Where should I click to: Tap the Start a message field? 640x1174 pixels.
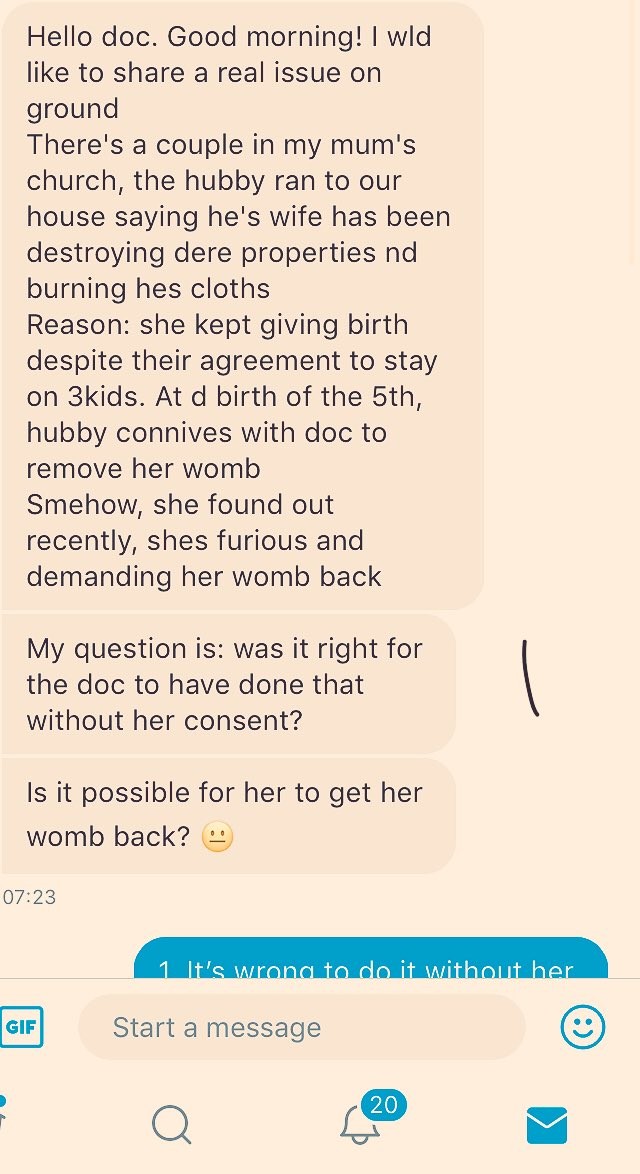click(x=302, y=1027)
